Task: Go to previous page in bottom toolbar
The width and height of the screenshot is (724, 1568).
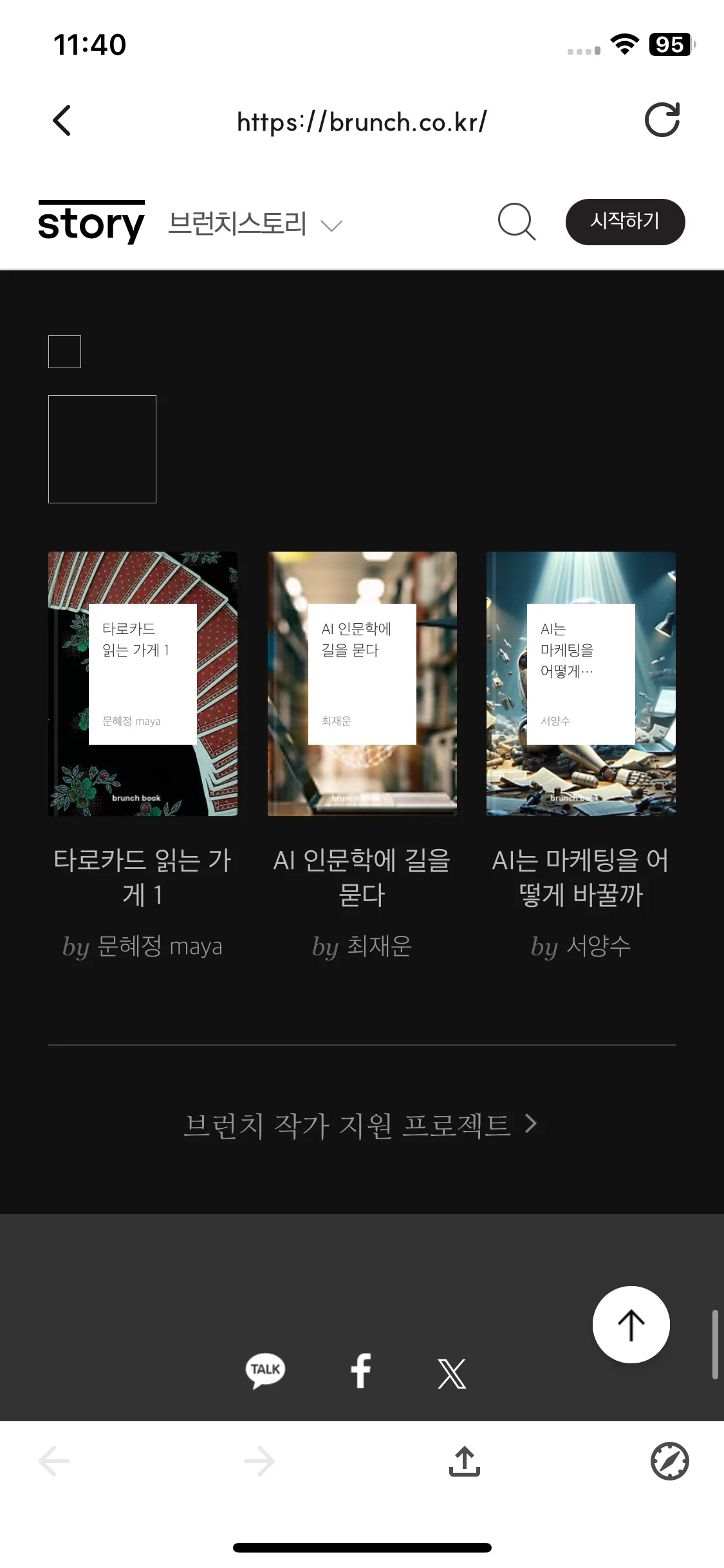Action: (x=54, y=1461)
